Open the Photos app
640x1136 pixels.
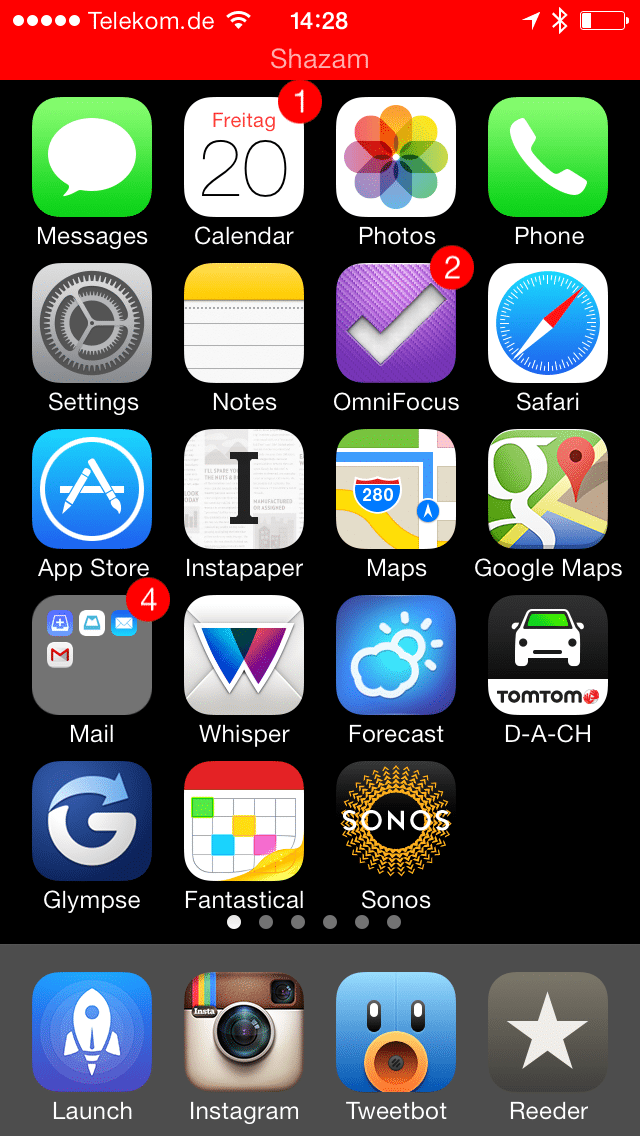coord(396,157)
